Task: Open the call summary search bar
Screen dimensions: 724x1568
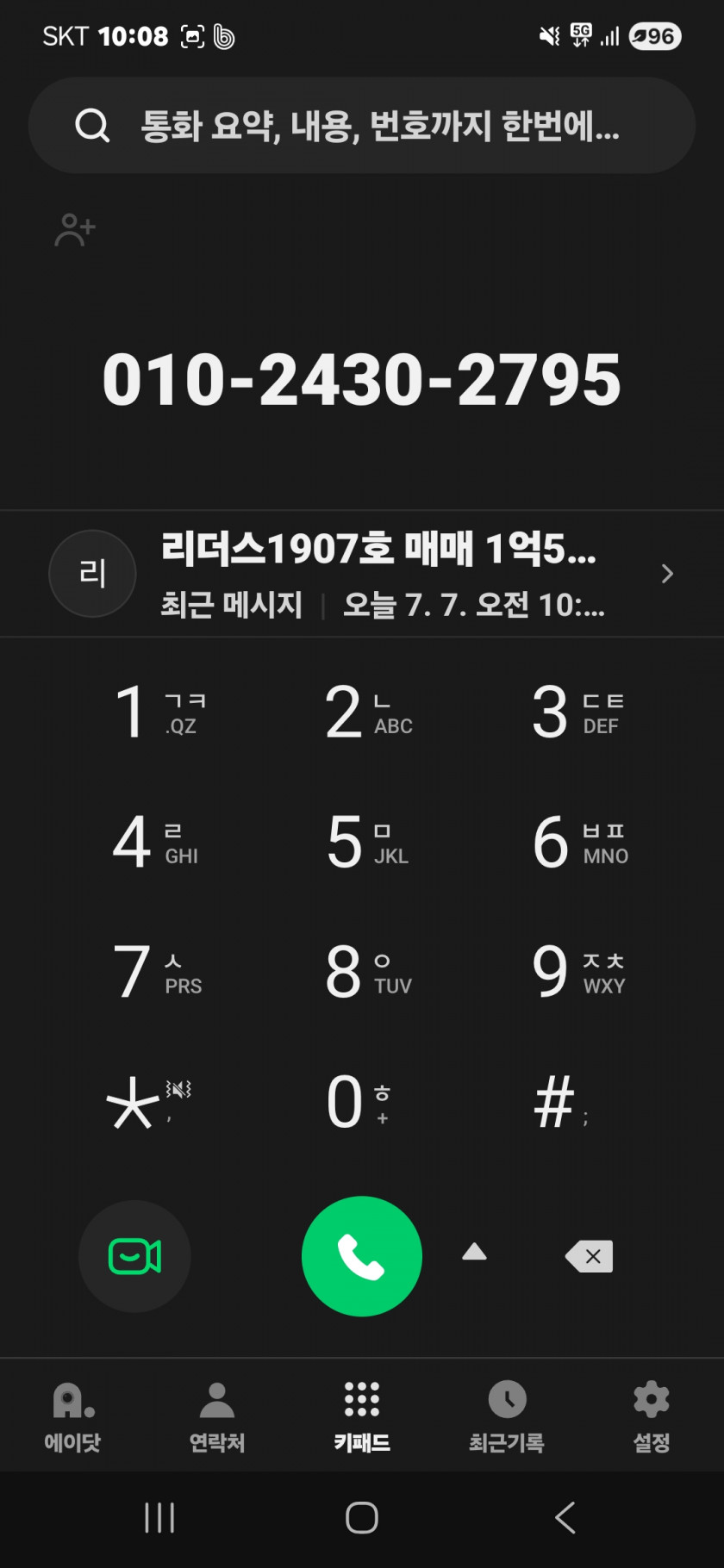Action: (362, 126)
